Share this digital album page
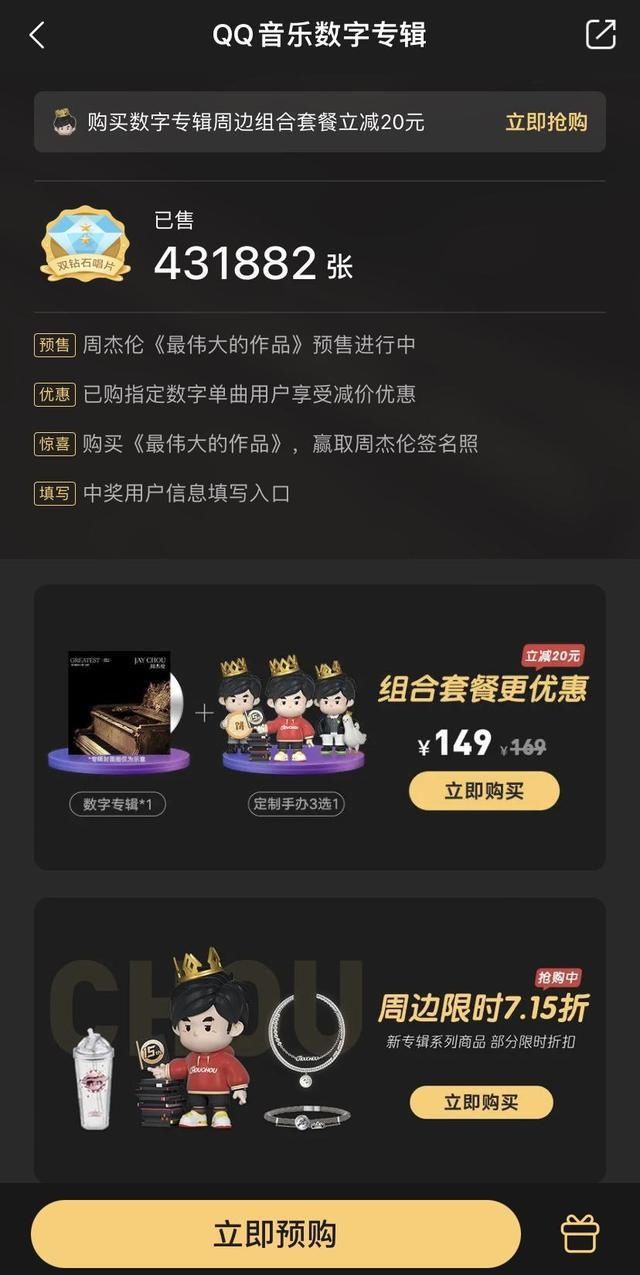Screen dimensions: 640x1275 [x=600, y=34]
